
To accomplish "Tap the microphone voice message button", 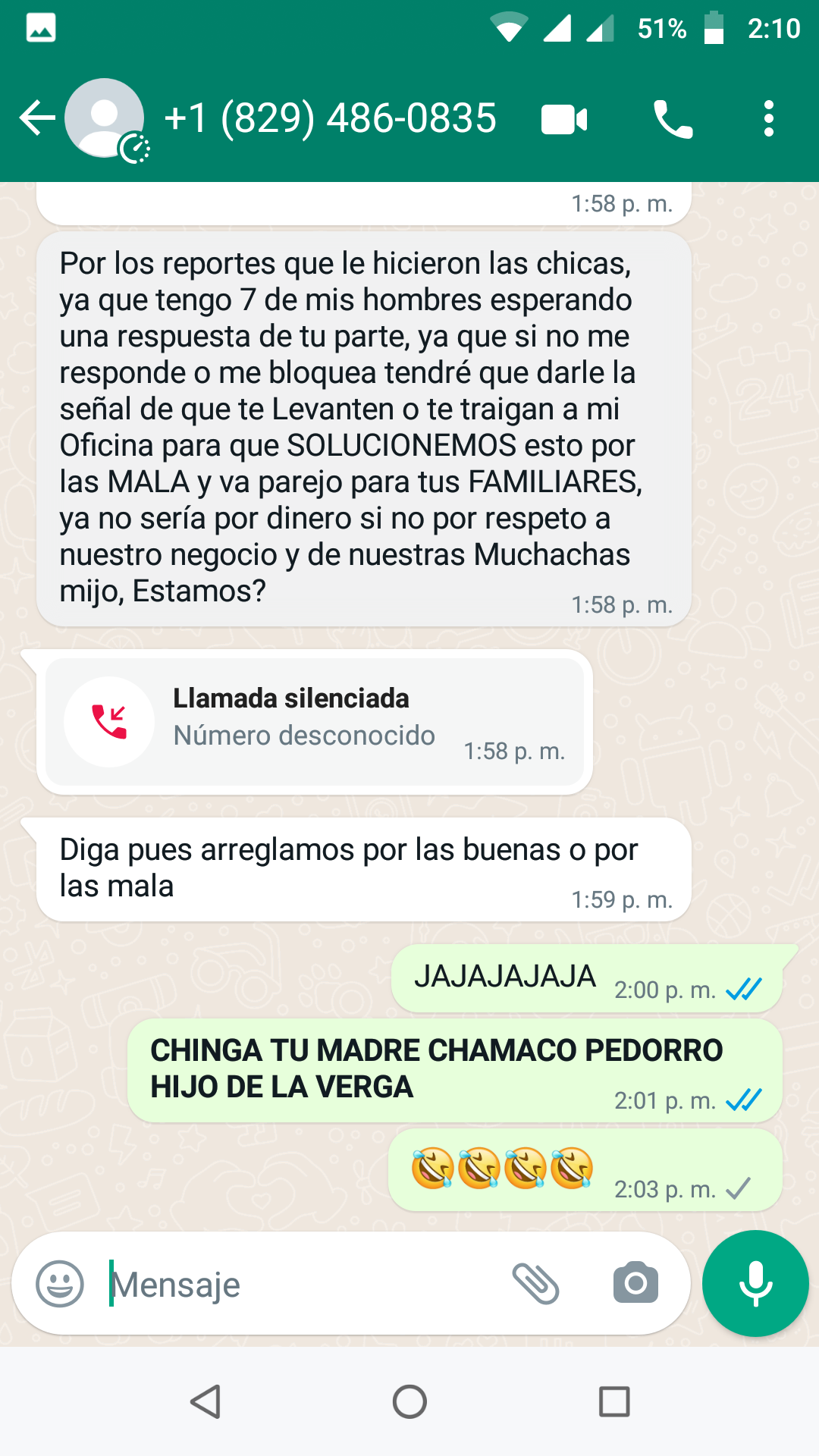I will [755, 1283].
